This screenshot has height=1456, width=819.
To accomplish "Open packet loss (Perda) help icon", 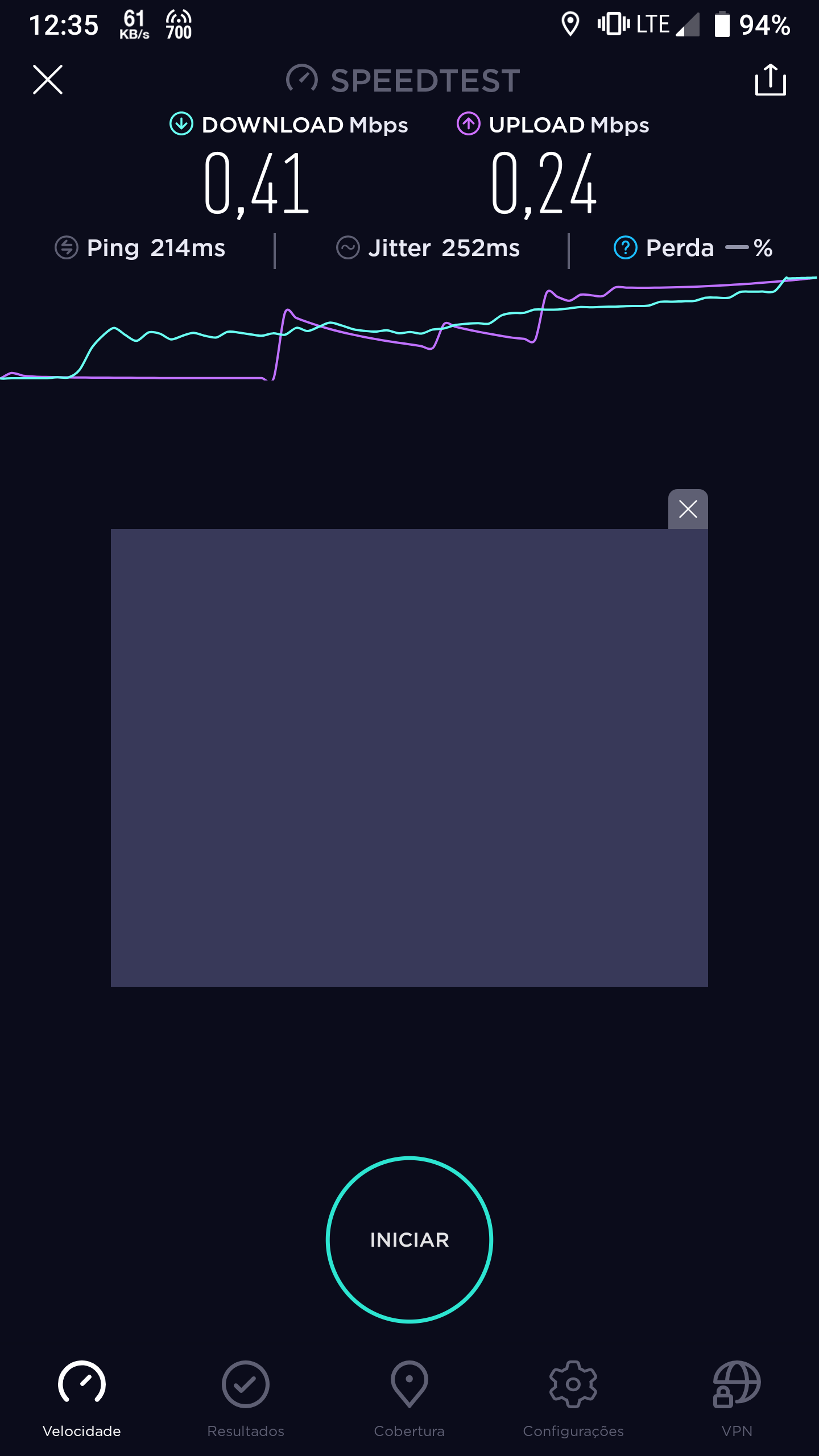I will pos(626,248).
